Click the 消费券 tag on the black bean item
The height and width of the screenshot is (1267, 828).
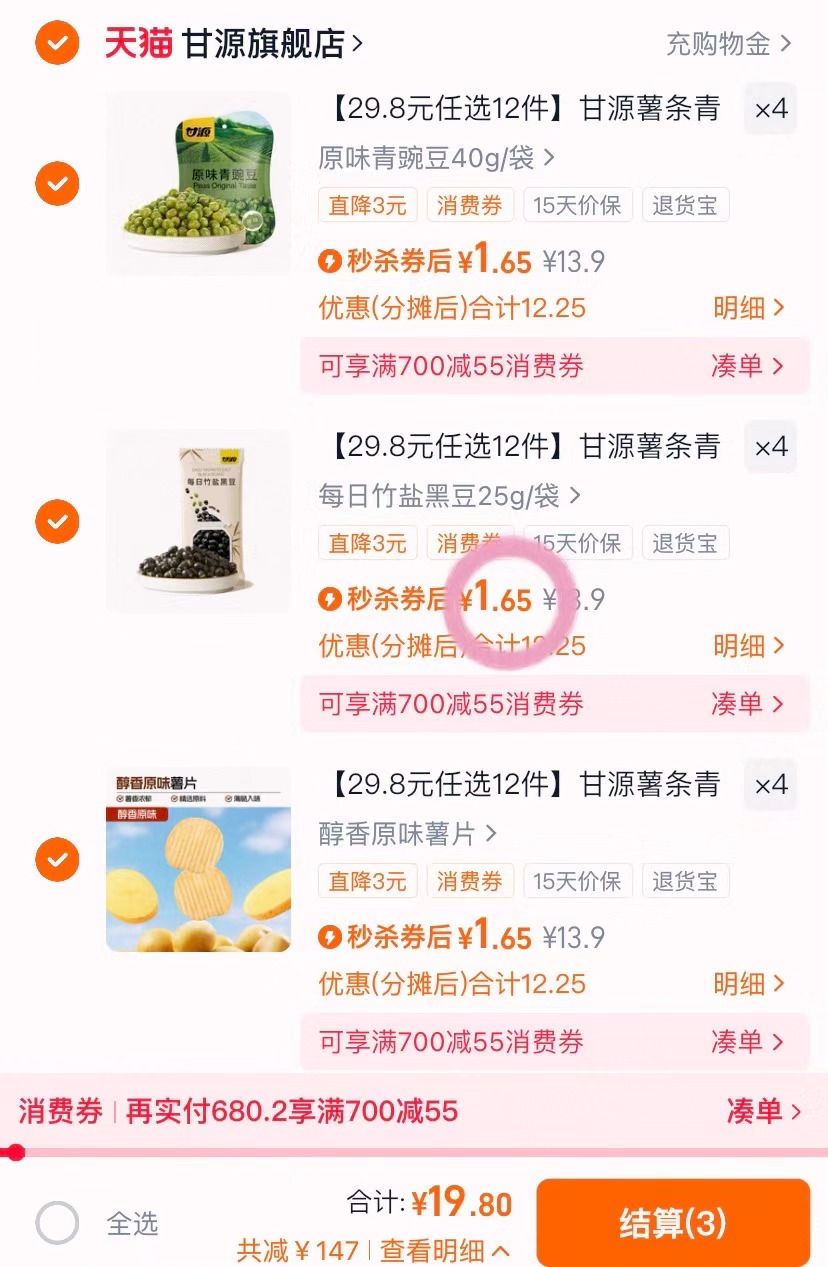click(470, 543)
